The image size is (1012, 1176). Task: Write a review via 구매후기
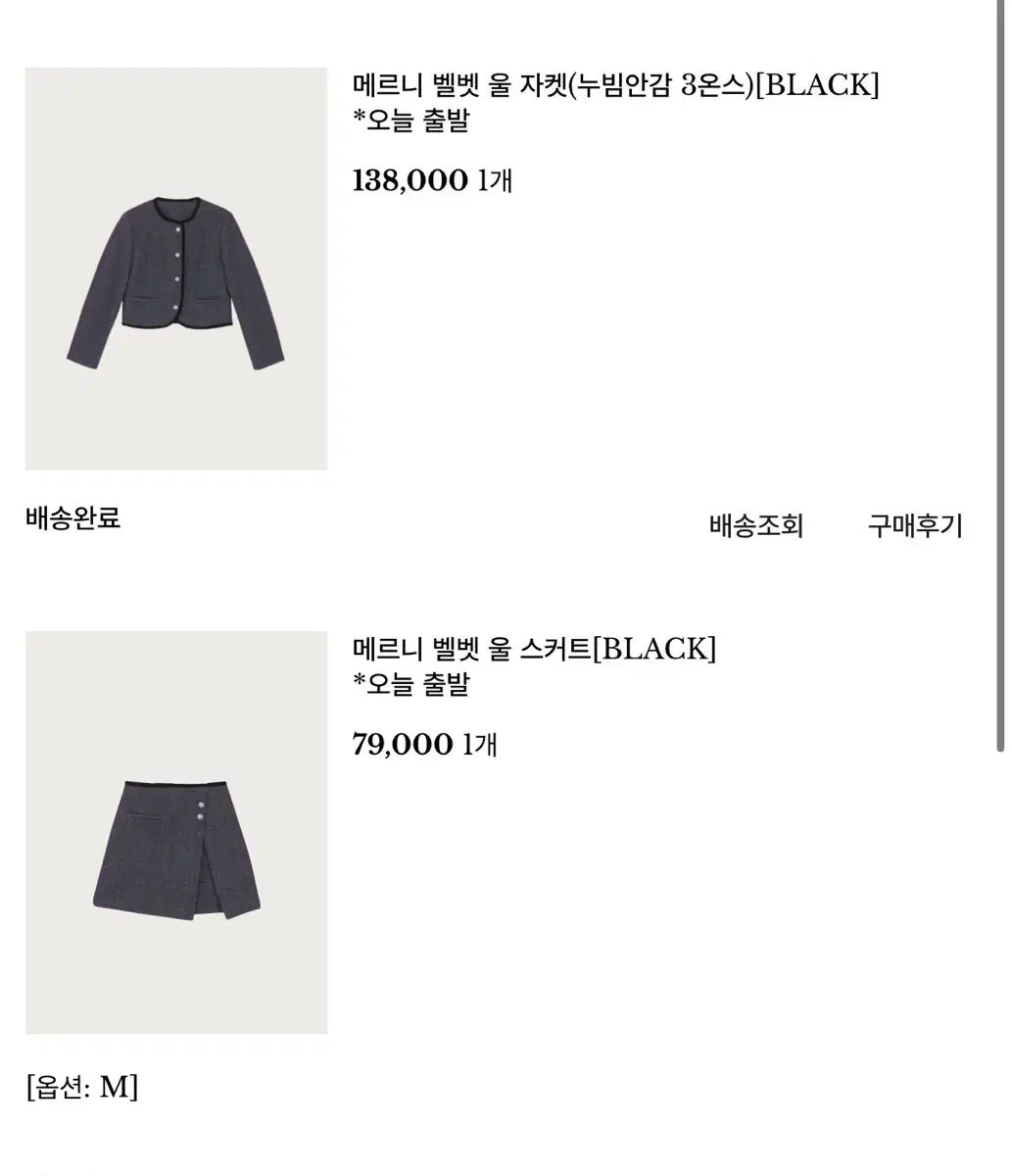click(915, 525)
